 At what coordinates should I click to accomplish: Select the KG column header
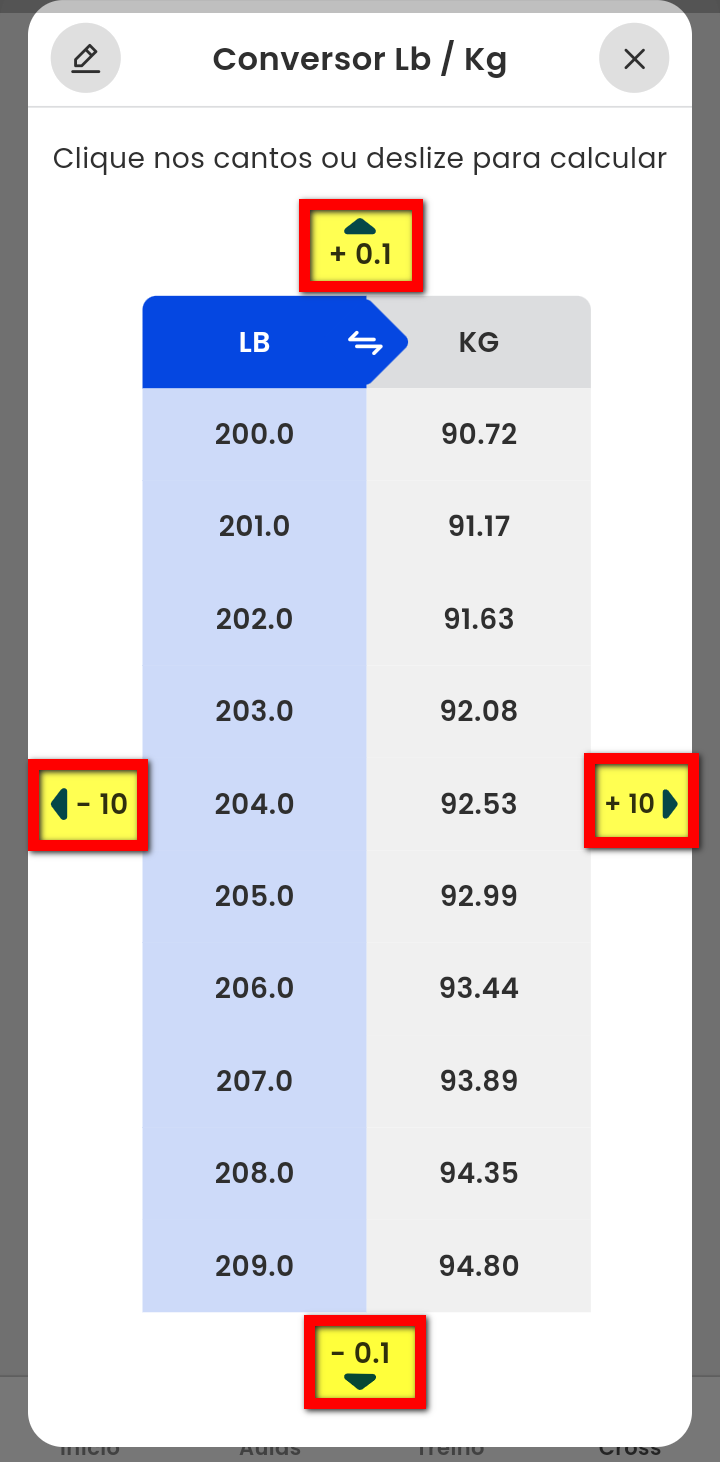(x=479, y=343)
